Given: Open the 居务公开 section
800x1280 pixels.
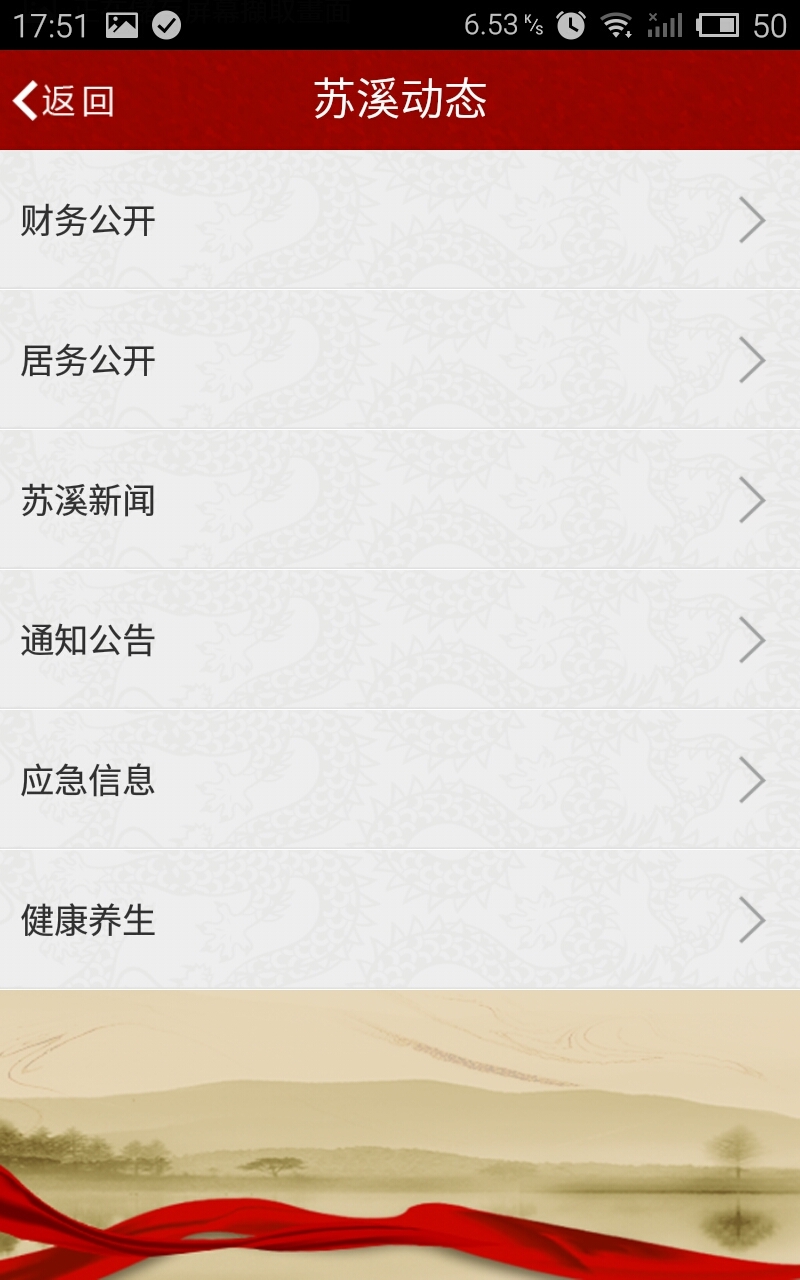Looking at the screenshot, I should 400,360.
